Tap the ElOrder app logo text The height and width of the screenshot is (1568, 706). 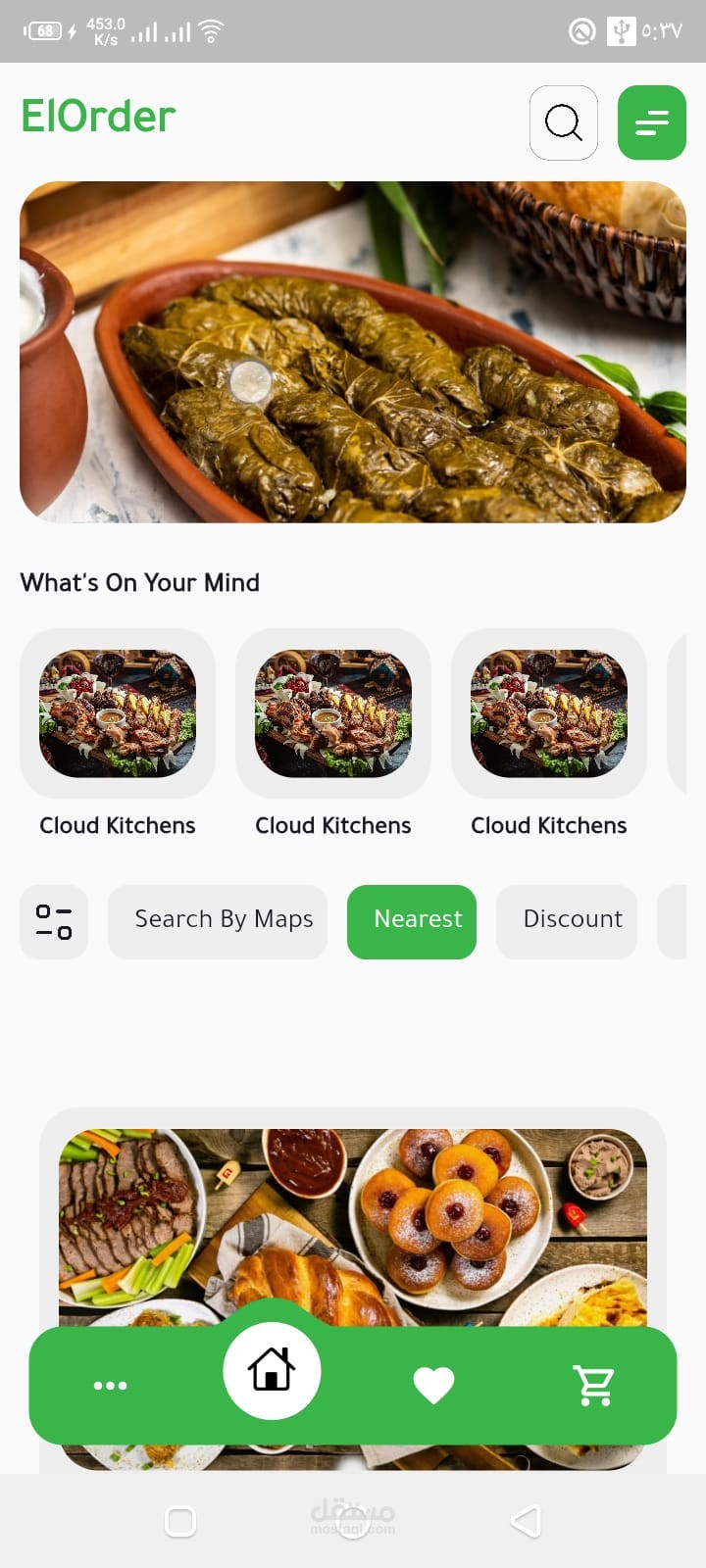click(x=97, y=116)
